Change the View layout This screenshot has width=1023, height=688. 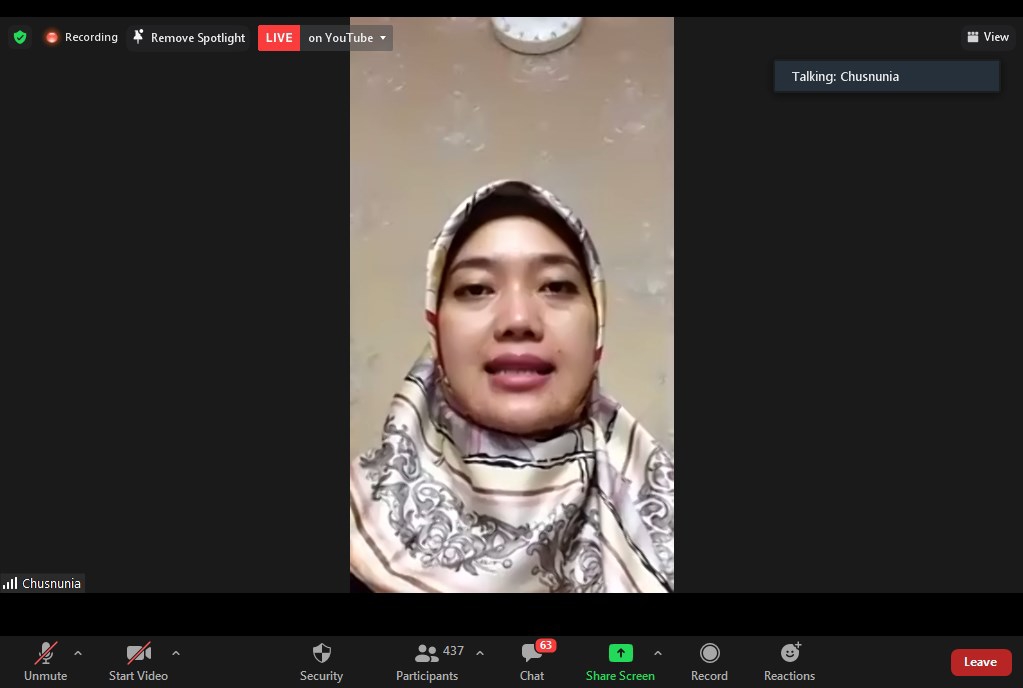point(987,37)
